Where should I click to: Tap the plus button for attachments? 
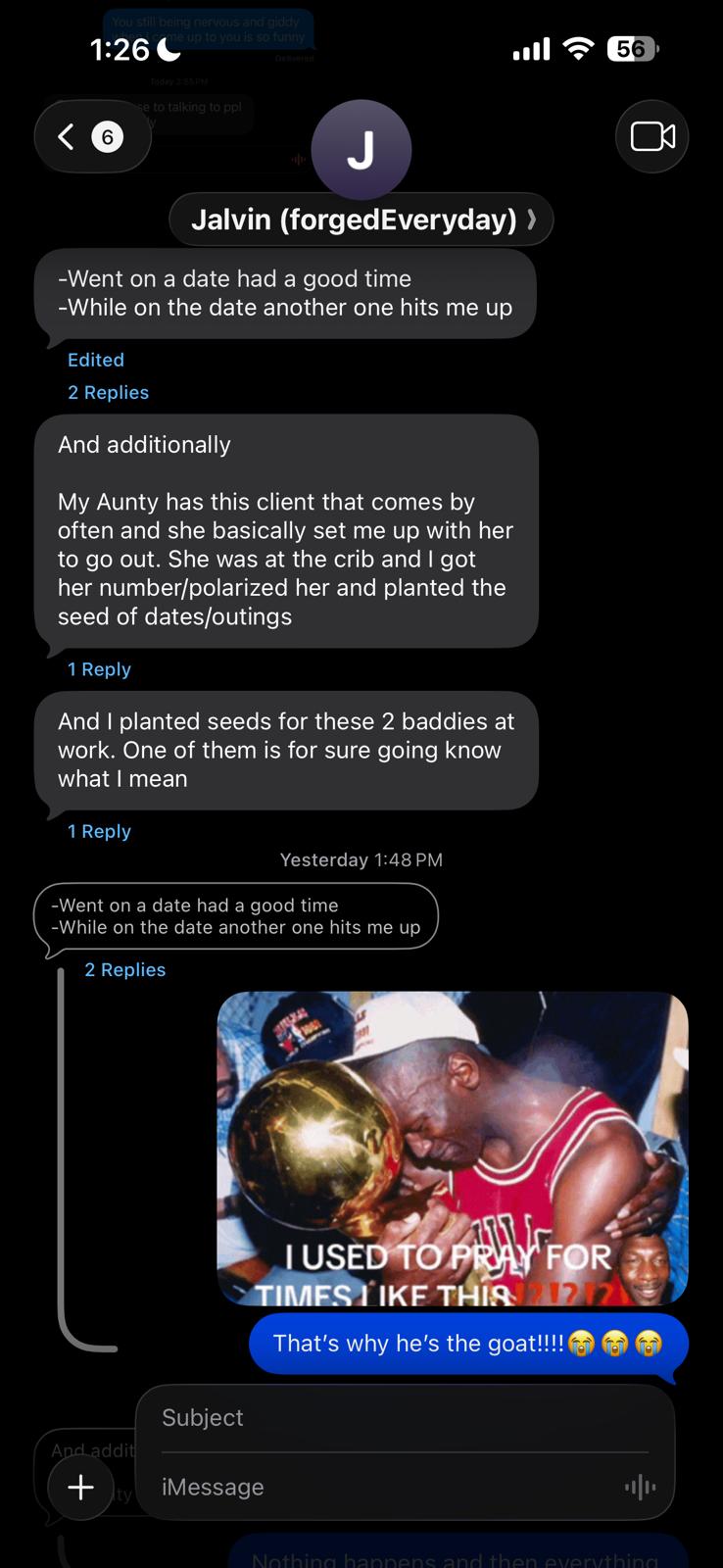tap(80, 1487)
